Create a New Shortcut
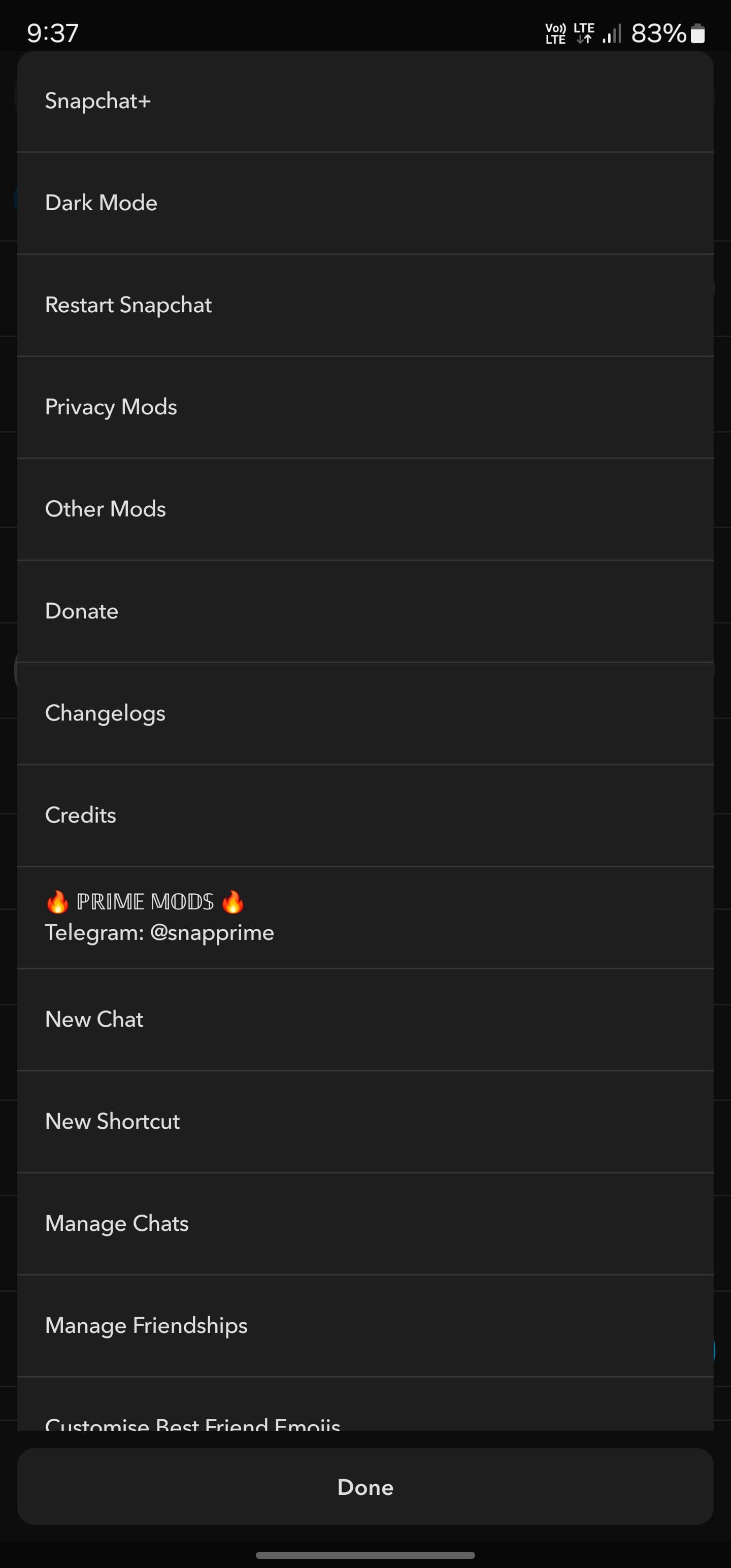 point(112,1121)
